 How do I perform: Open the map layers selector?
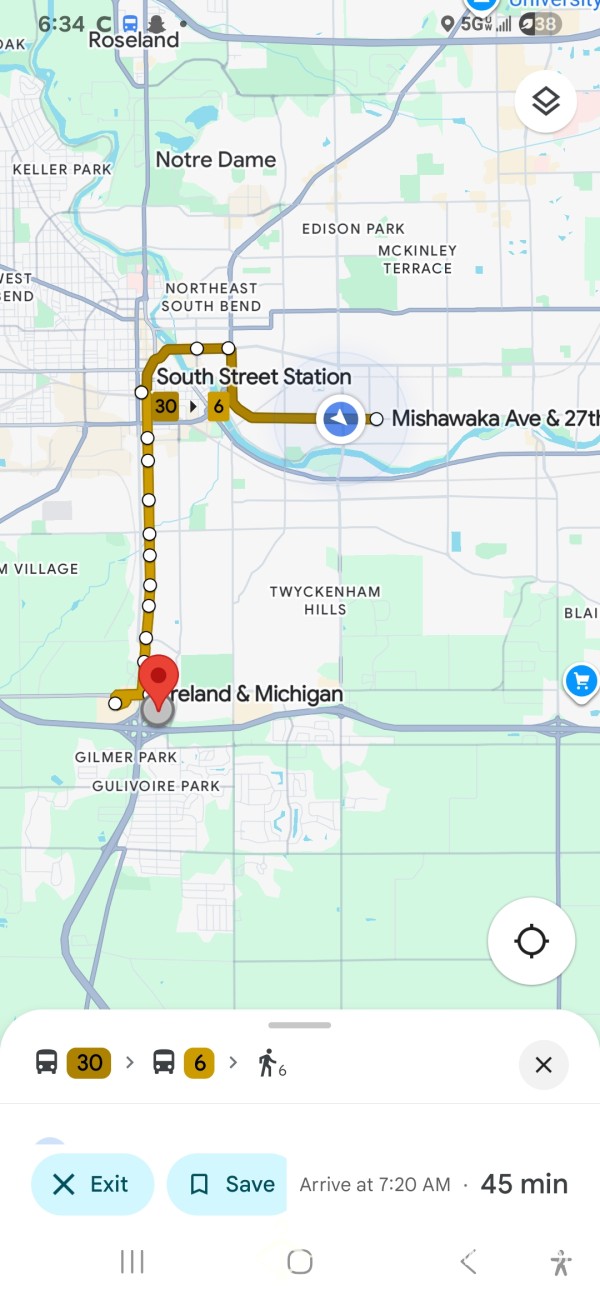pyautogui.click(x=545, y=102)
